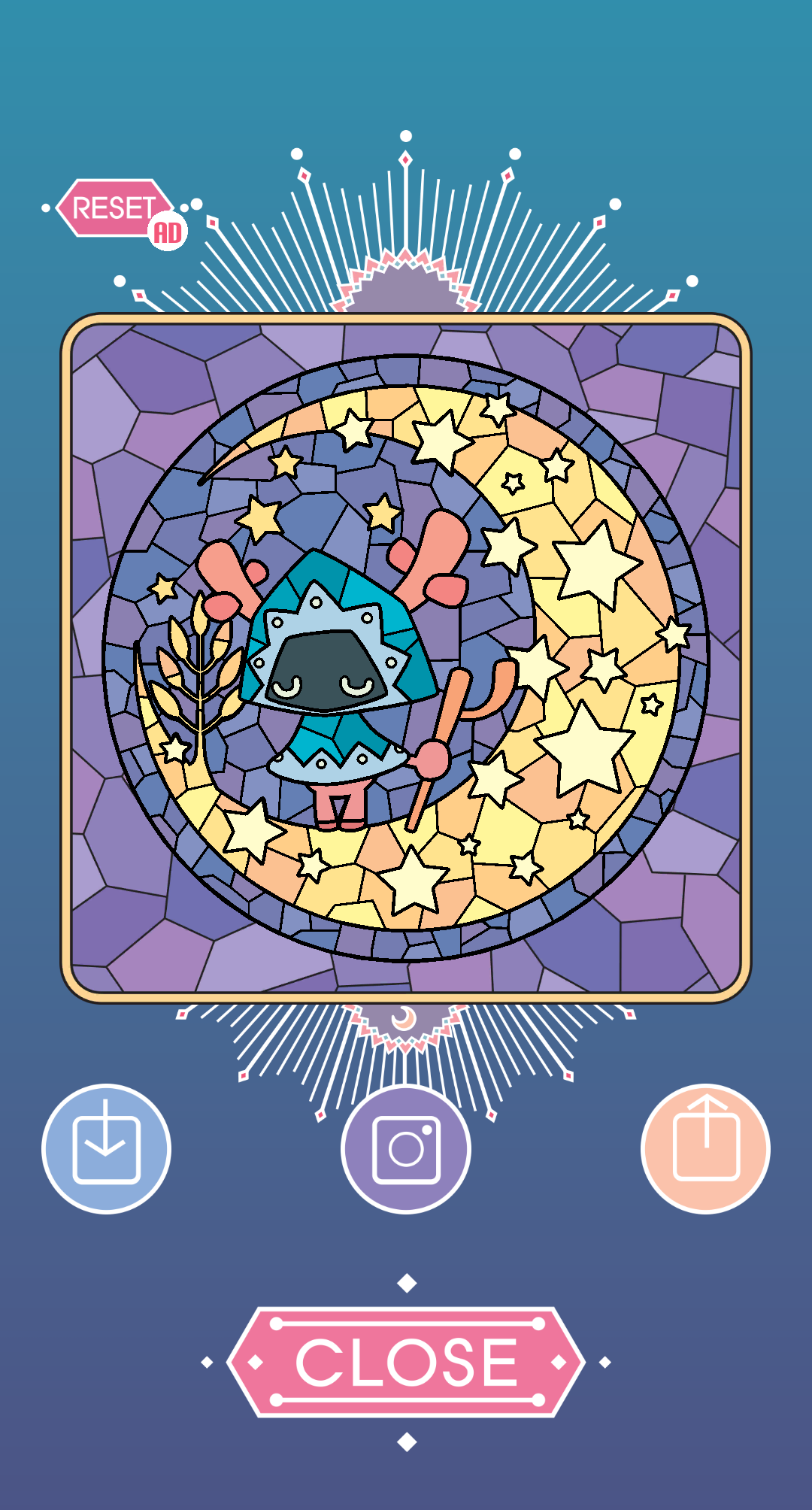The image size is (812, 1510).
Task: Download the finished artwork to device
Action: [106, 1148]
